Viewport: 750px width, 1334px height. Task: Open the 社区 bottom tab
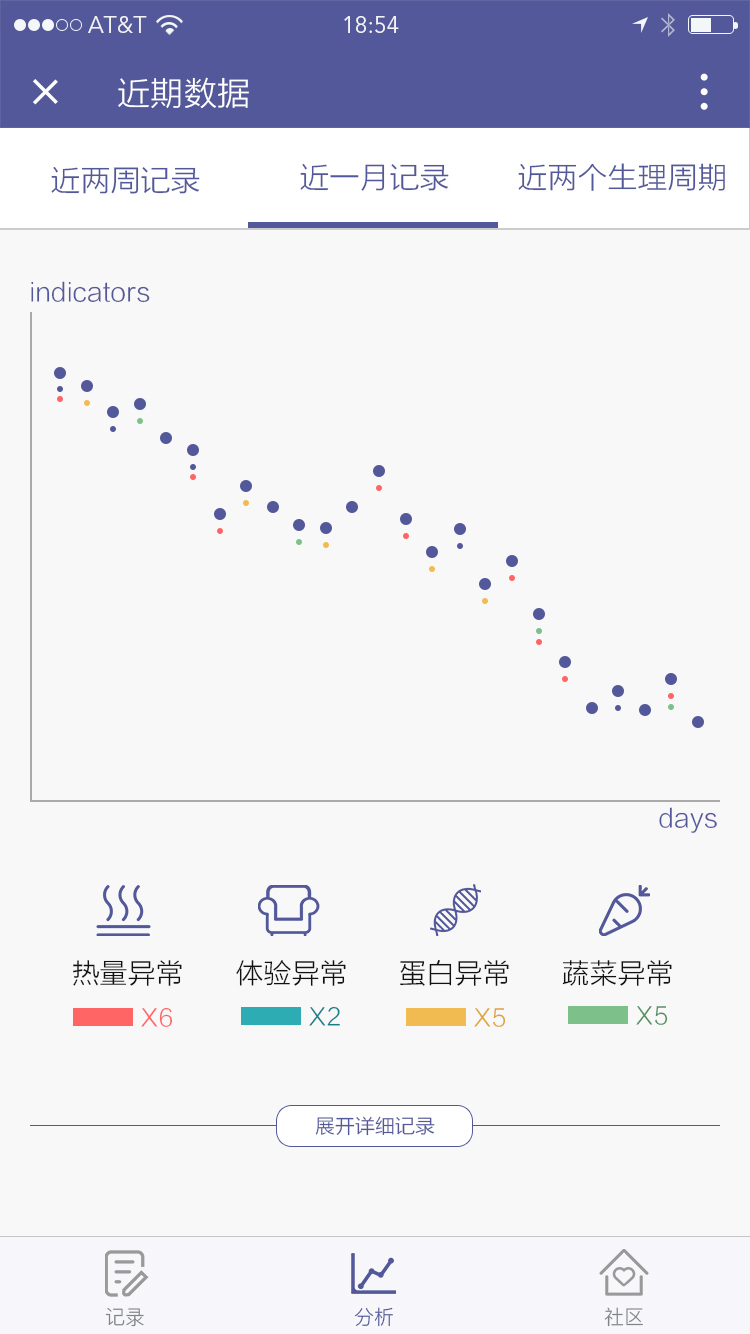click(x=623, y=1288)
